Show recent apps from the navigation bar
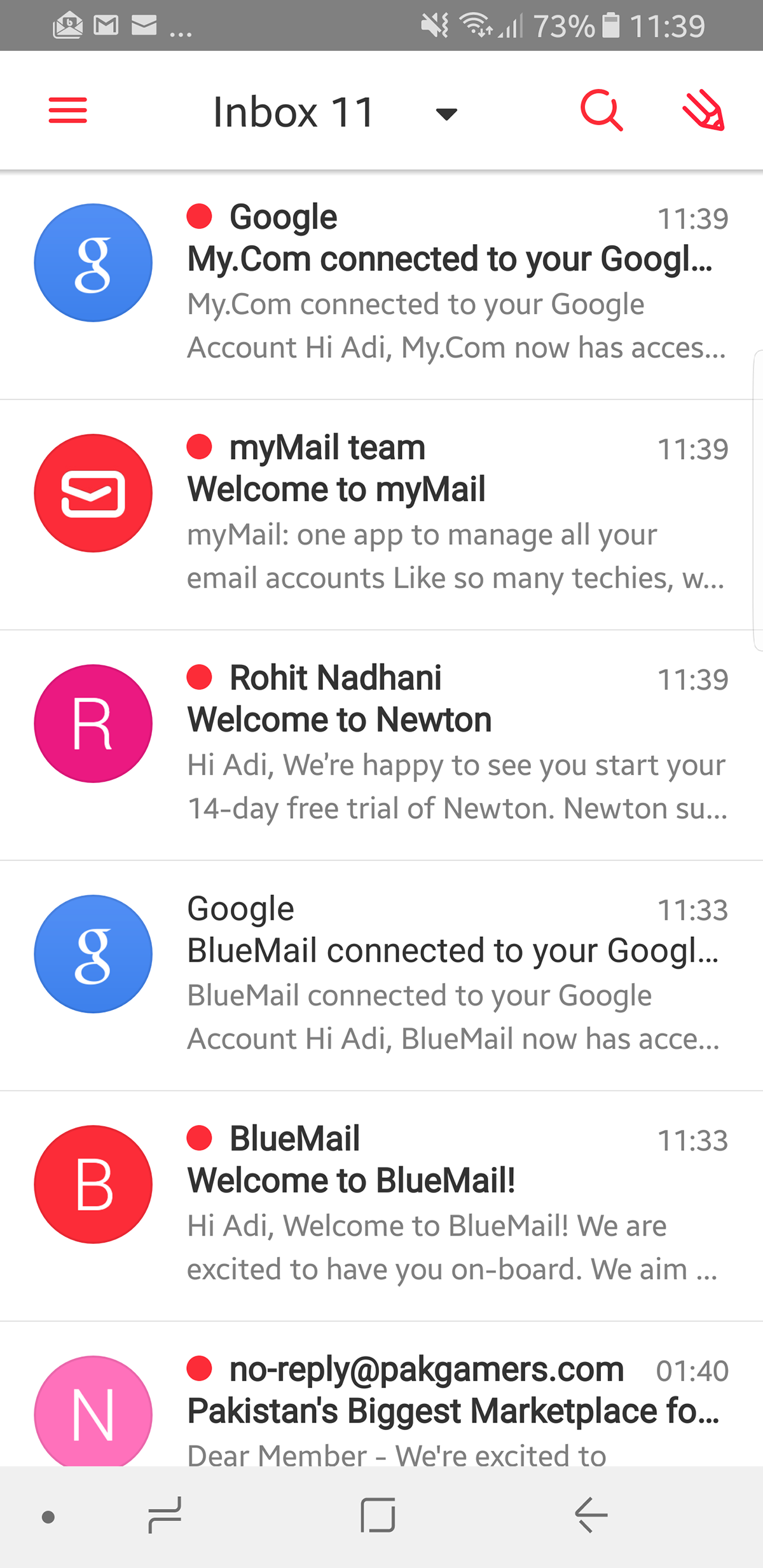Screen dimensions: 763x1568 (x=165, y=1515)
